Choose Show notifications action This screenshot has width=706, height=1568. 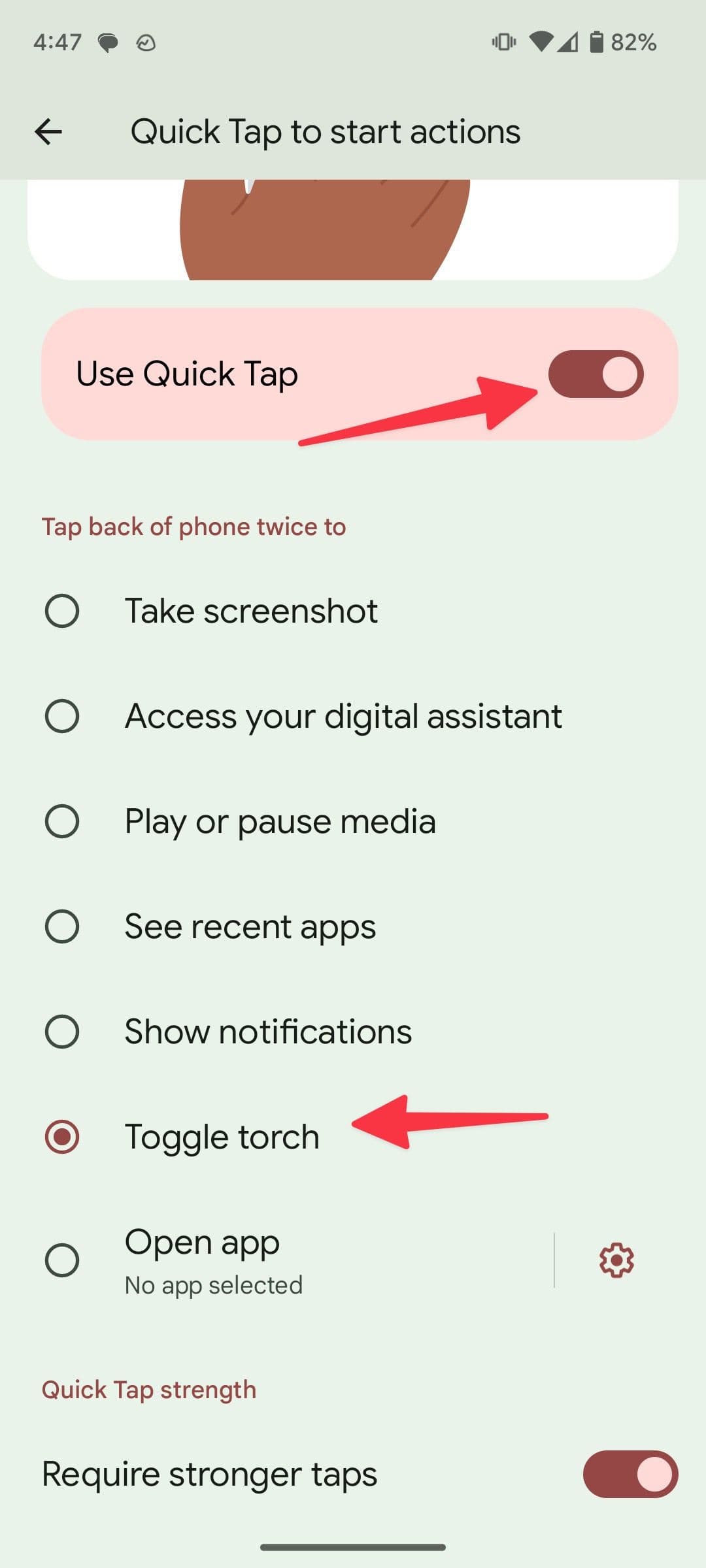click(x=62, y=1032)
